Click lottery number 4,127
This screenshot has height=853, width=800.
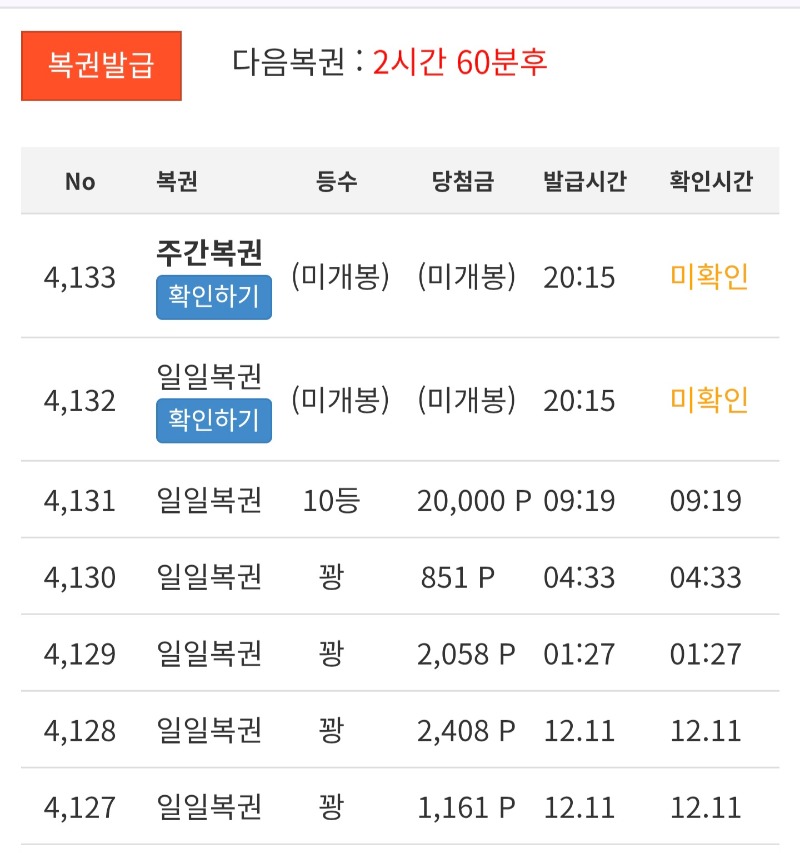click(80, 806)
